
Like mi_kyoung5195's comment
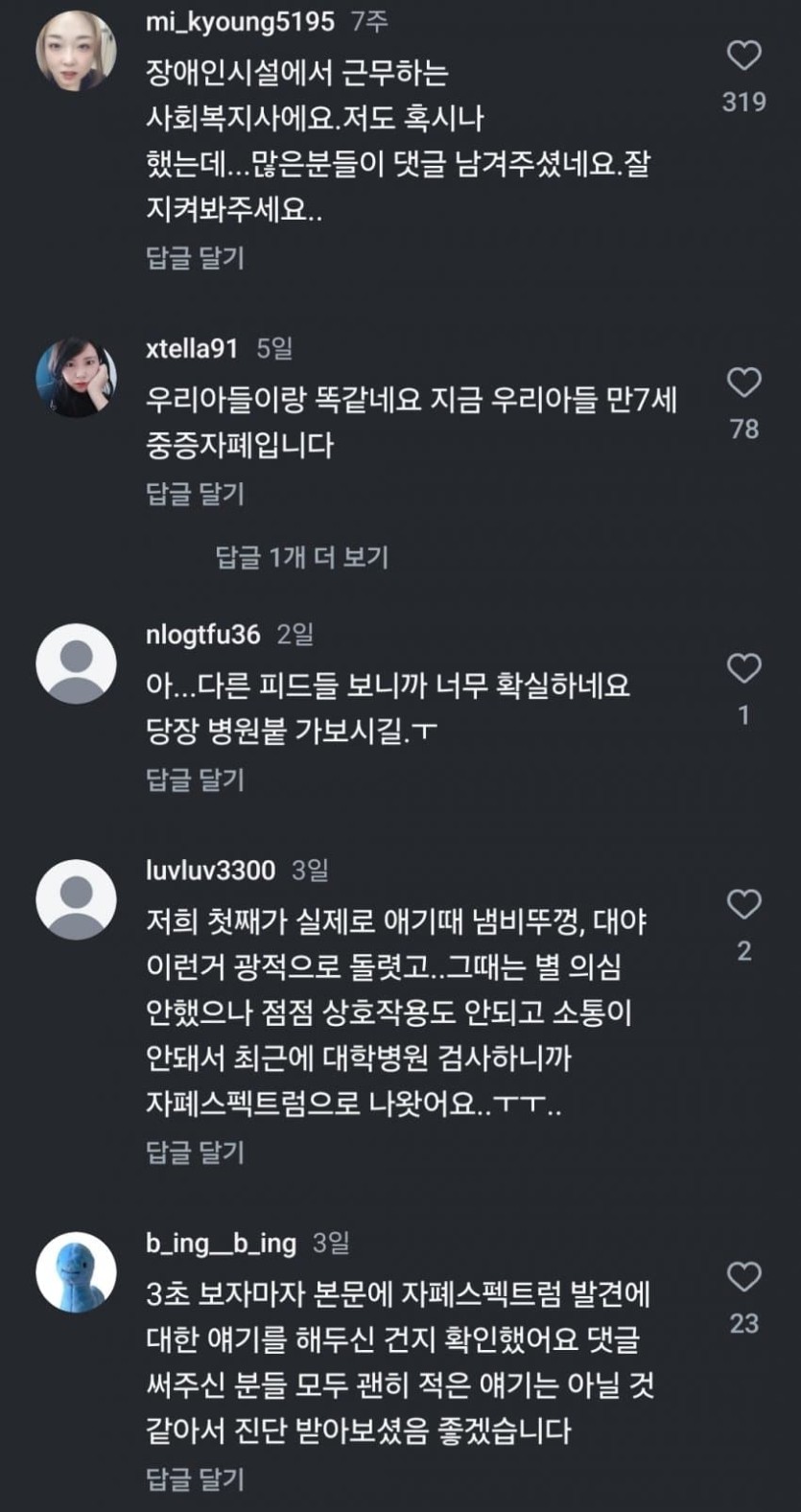click(743, 57)
